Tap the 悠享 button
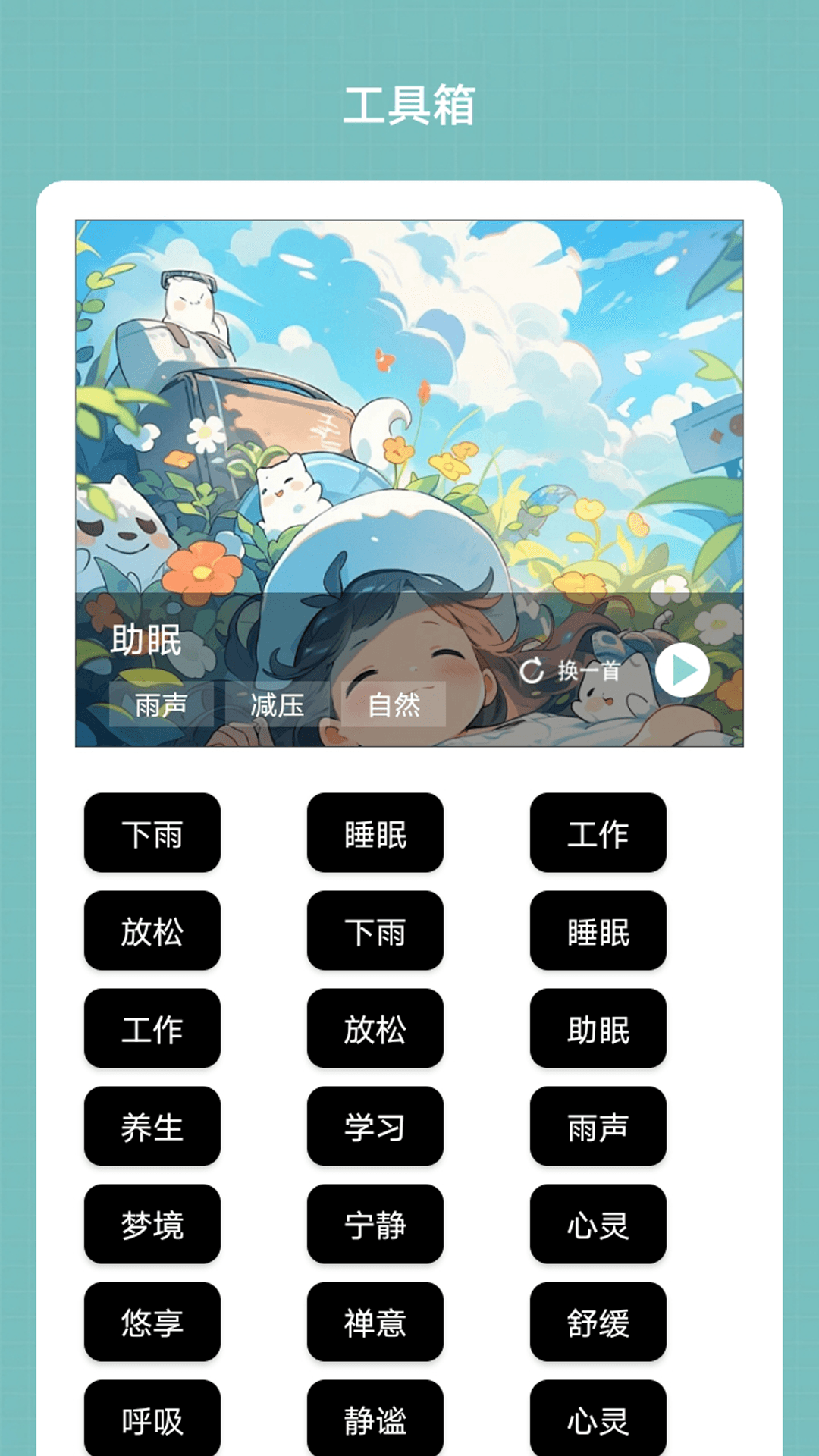 coord(152,1322)
